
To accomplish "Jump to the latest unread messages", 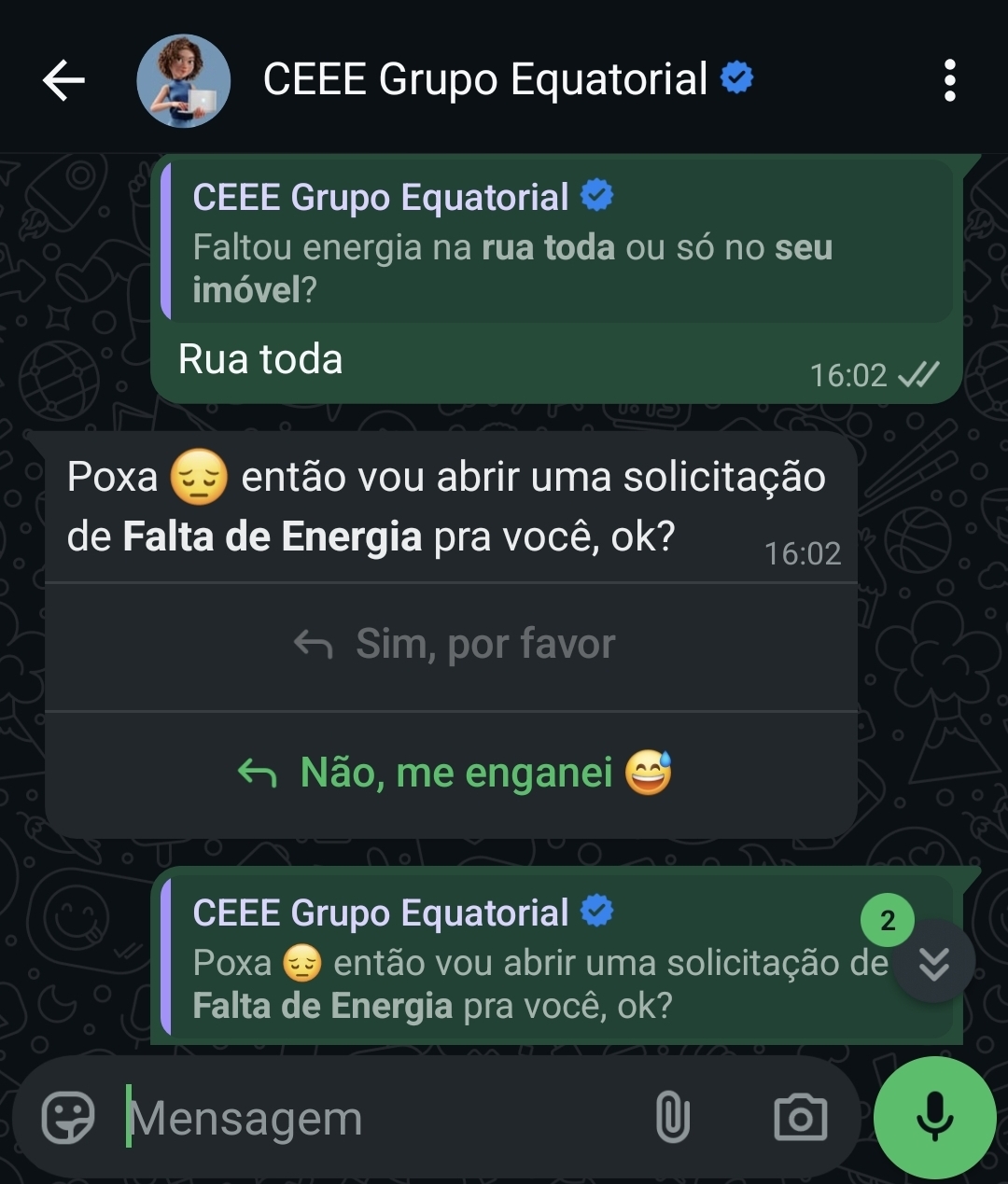I will pos(932,963).
